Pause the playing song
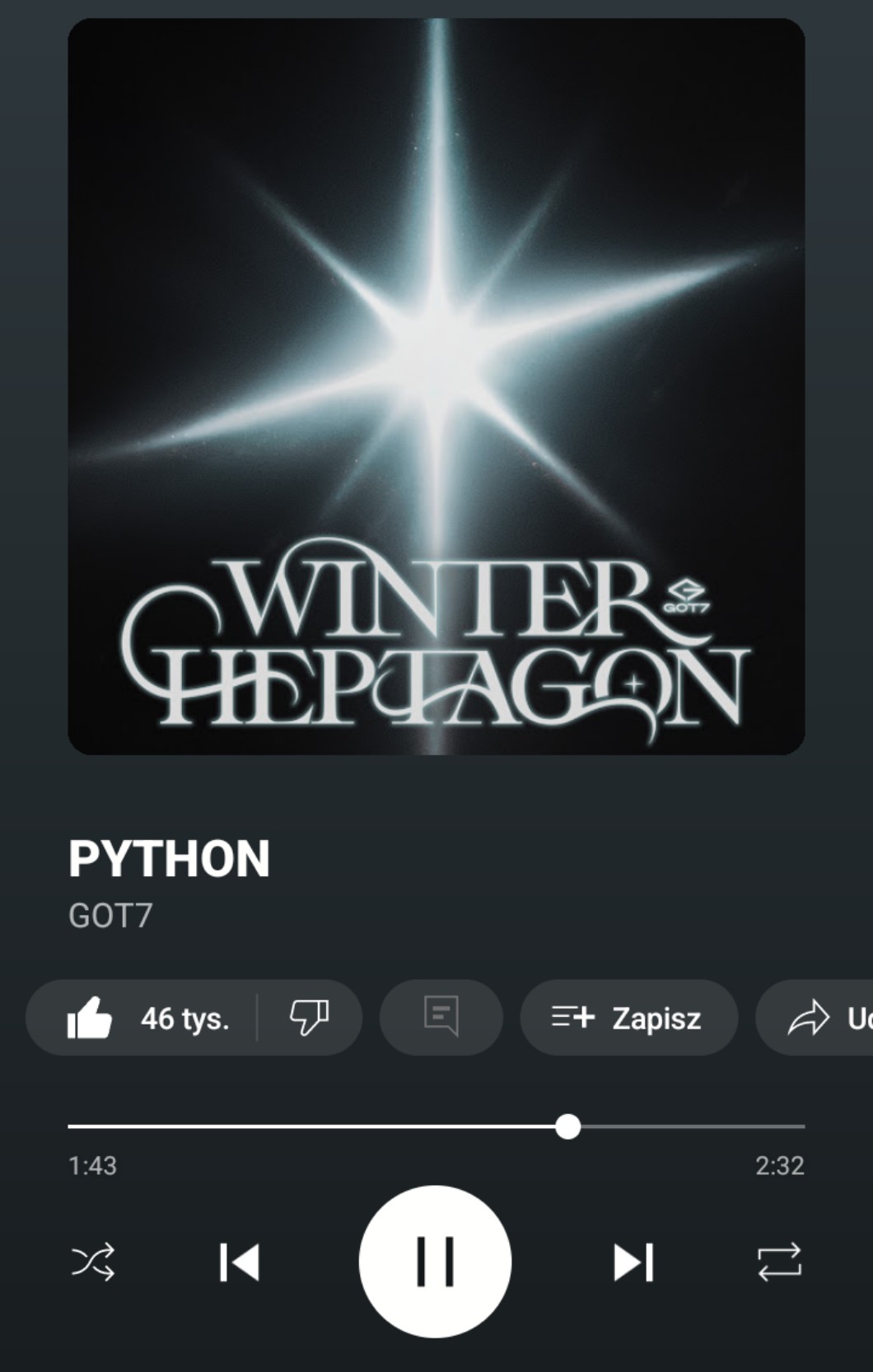This screenshot has width=873, height=1372. [x=435, y=1262]
